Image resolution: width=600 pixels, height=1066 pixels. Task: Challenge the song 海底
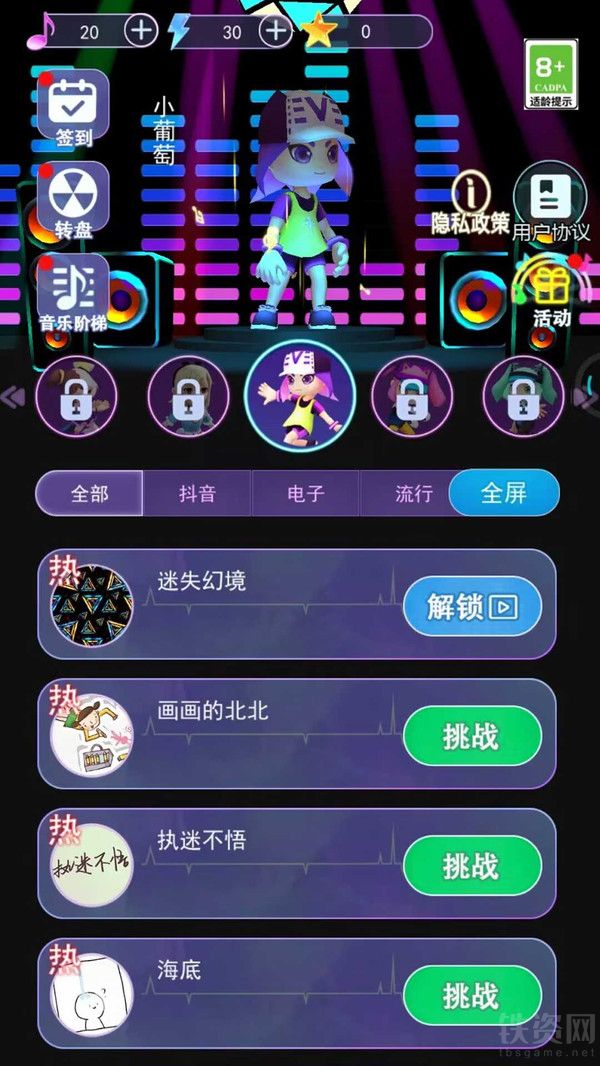pyautogui.click(x=472, y=995)
